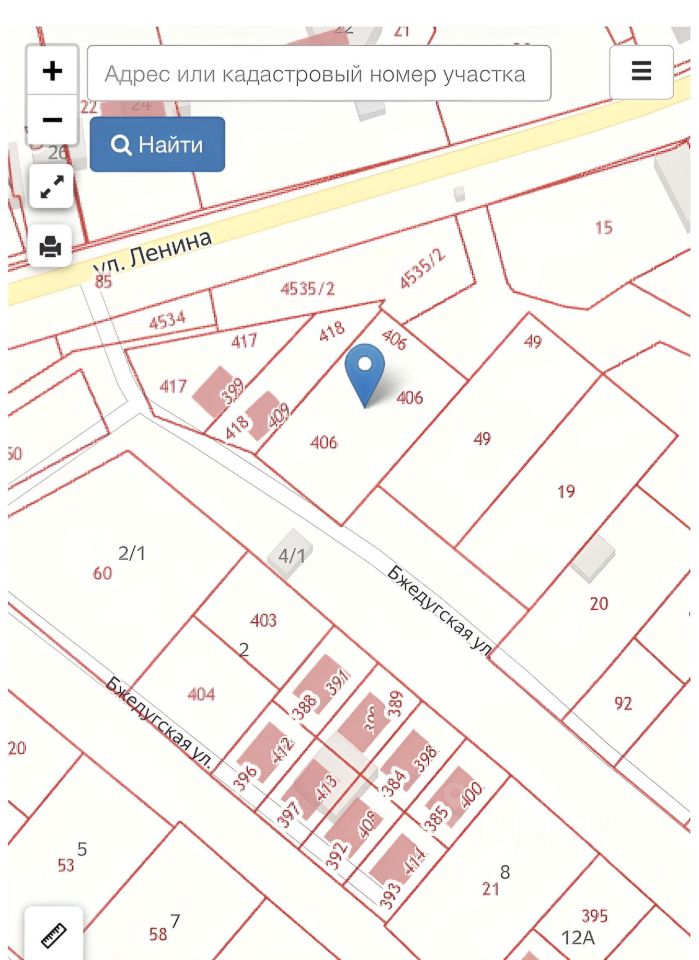699x960 pixels.
Task: Focus the address or cadastral number field
Action: tap(319, 74)
